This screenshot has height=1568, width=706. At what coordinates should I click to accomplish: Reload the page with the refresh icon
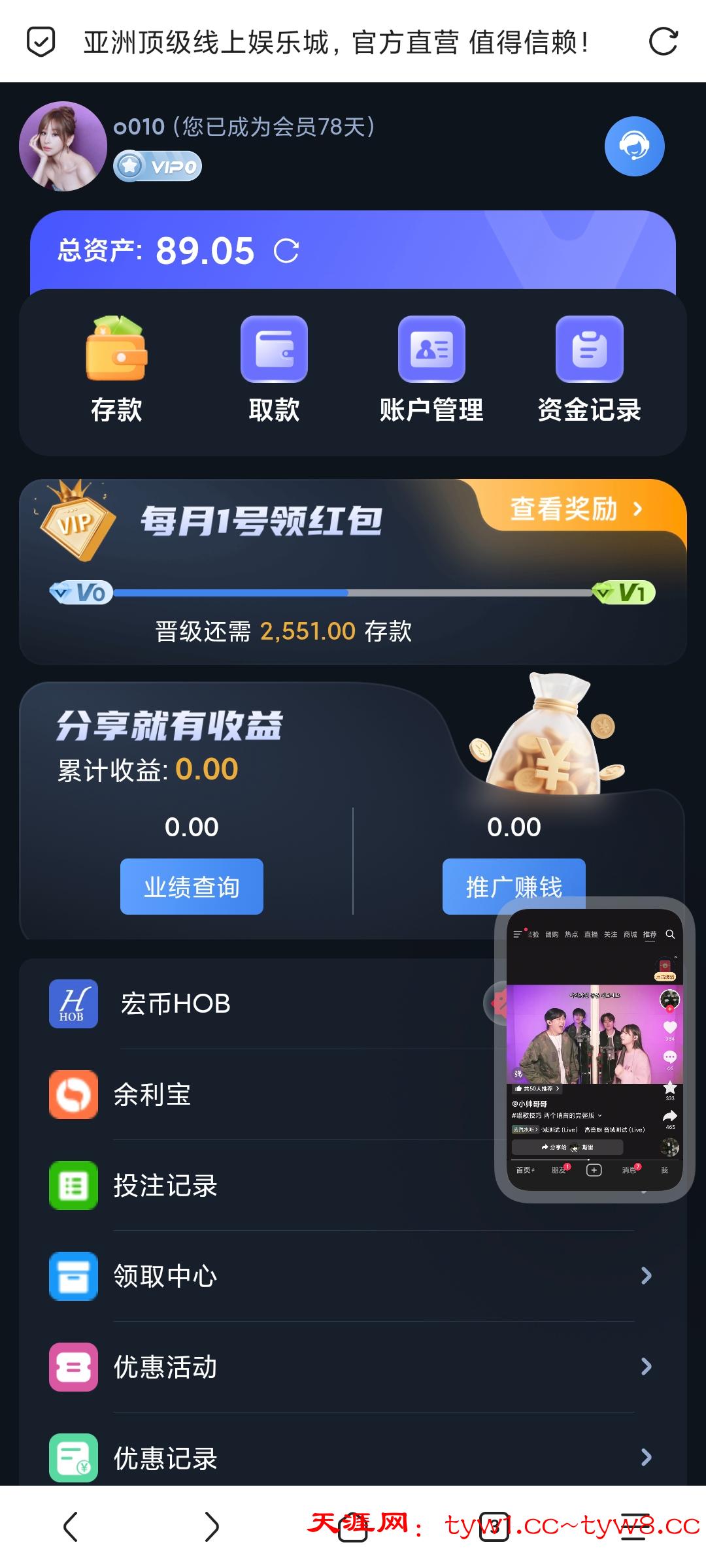[663, 42]
